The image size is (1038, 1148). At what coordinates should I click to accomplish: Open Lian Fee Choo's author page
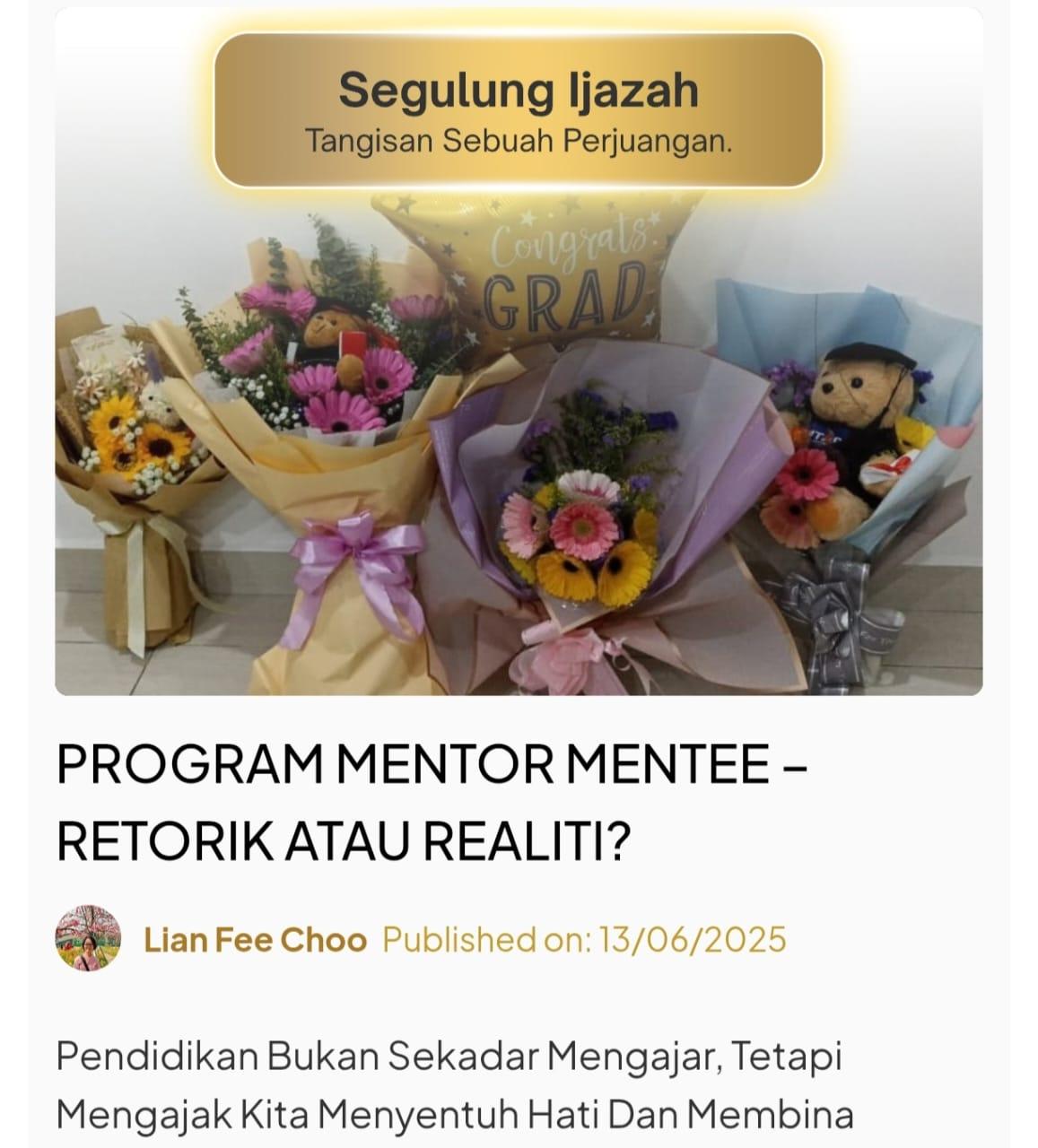point(255,940)
